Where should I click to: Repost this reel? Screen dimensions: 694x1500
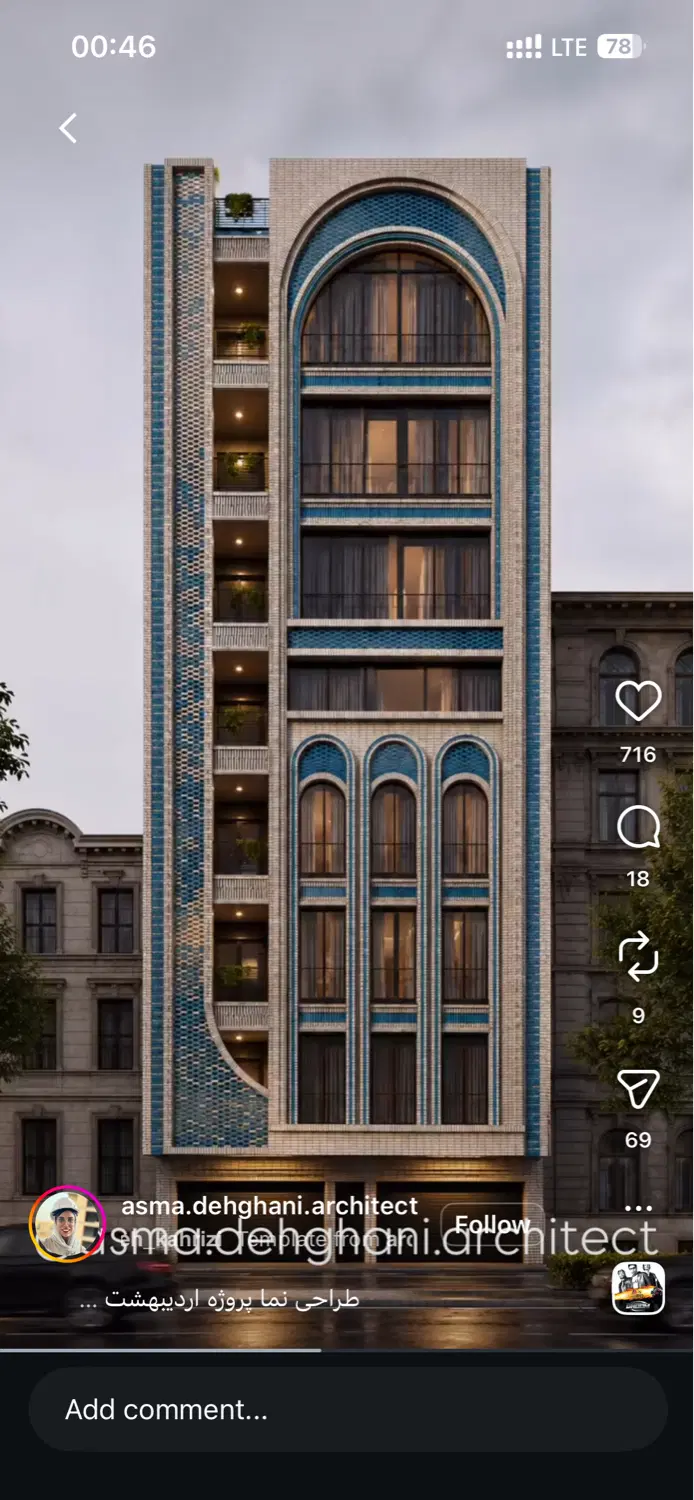[x=638, y=957]
